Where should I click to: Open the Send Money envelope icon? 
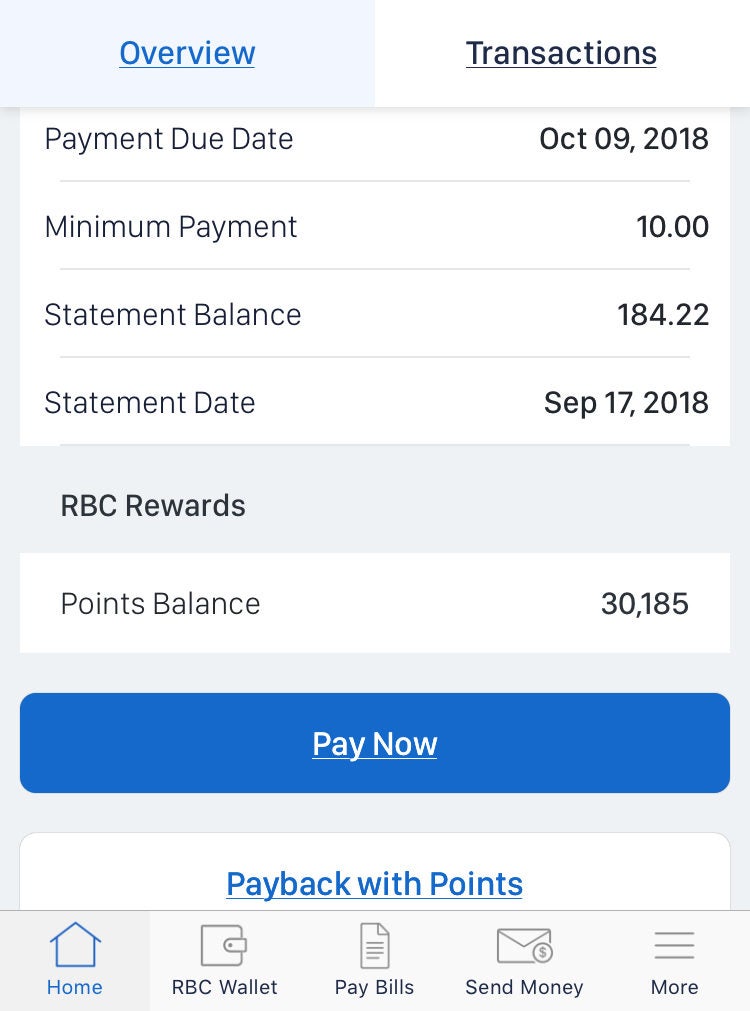click(524, 944)
